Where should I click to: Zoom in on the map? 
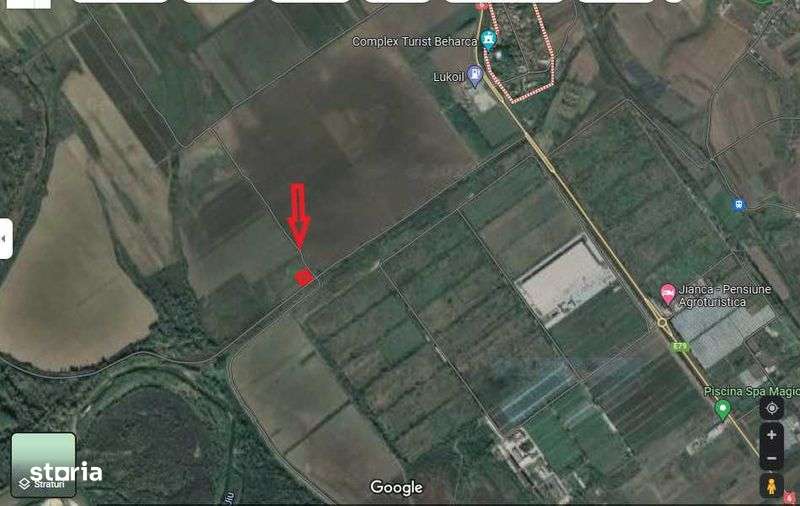point(771,435)
